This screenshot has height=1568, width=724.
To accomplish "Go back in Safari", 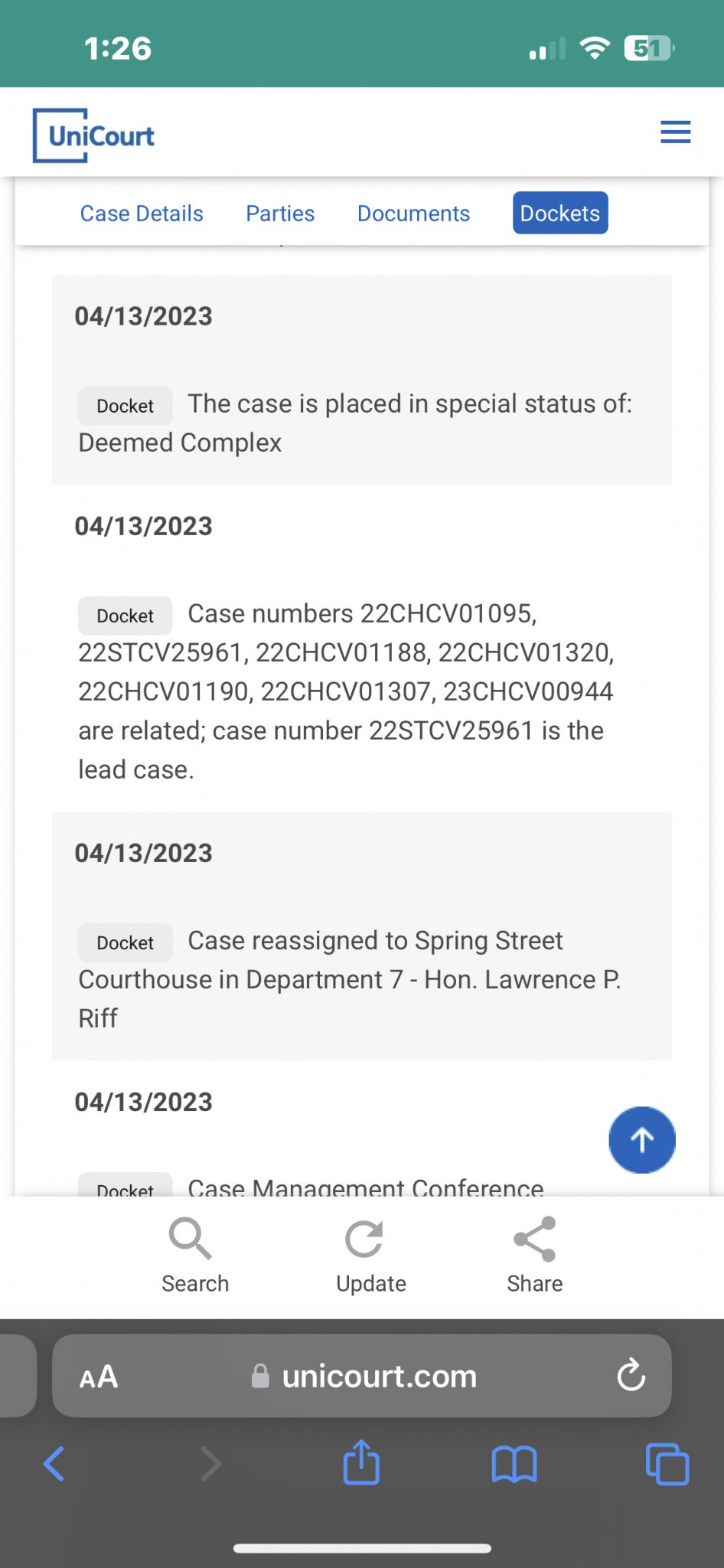I will tap(54, 1465).
